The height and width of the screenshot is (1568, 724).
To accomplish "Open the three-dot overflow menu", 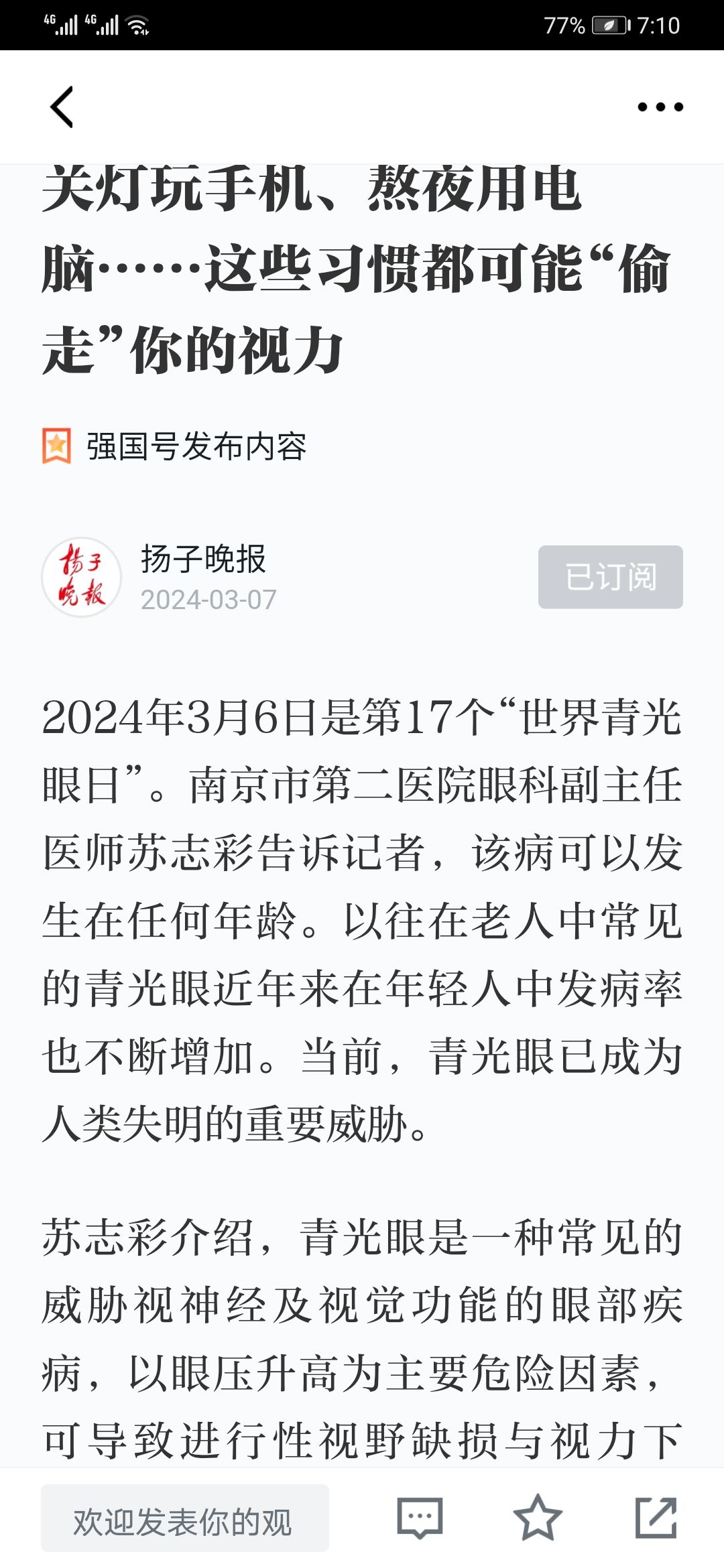I will [660, 107].
